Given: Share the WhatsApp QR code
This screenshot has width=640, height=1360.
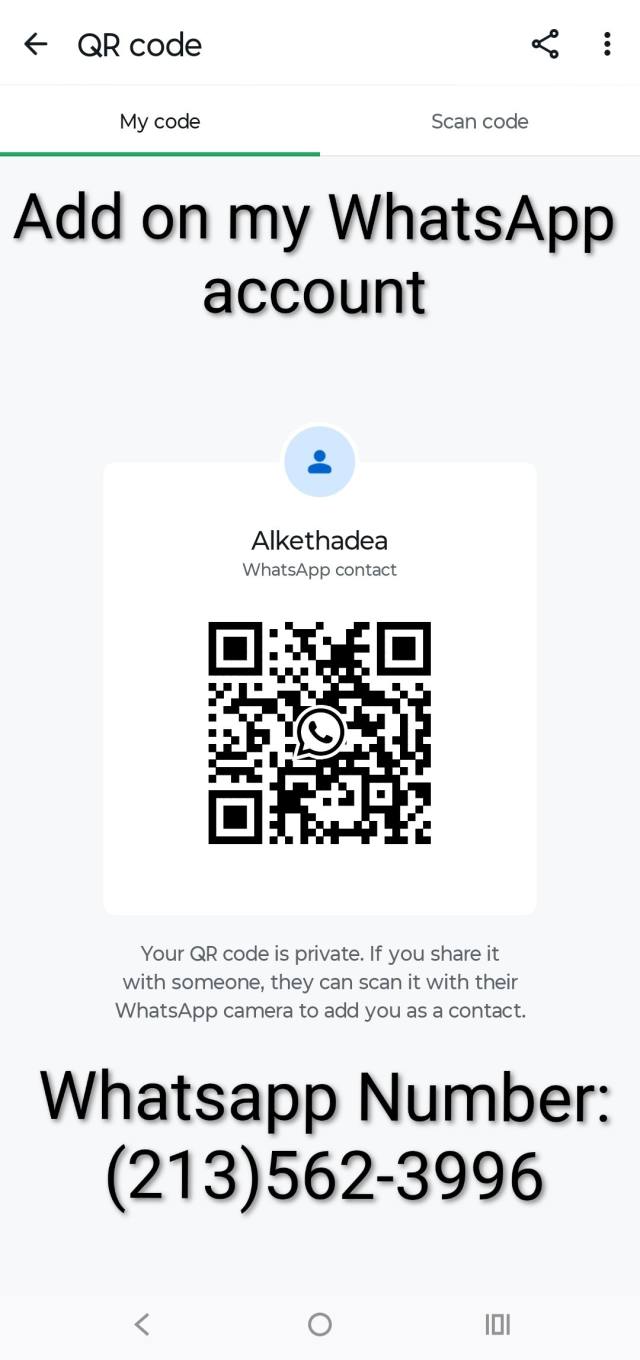Looking at the screenshot, I should [545, 44].
